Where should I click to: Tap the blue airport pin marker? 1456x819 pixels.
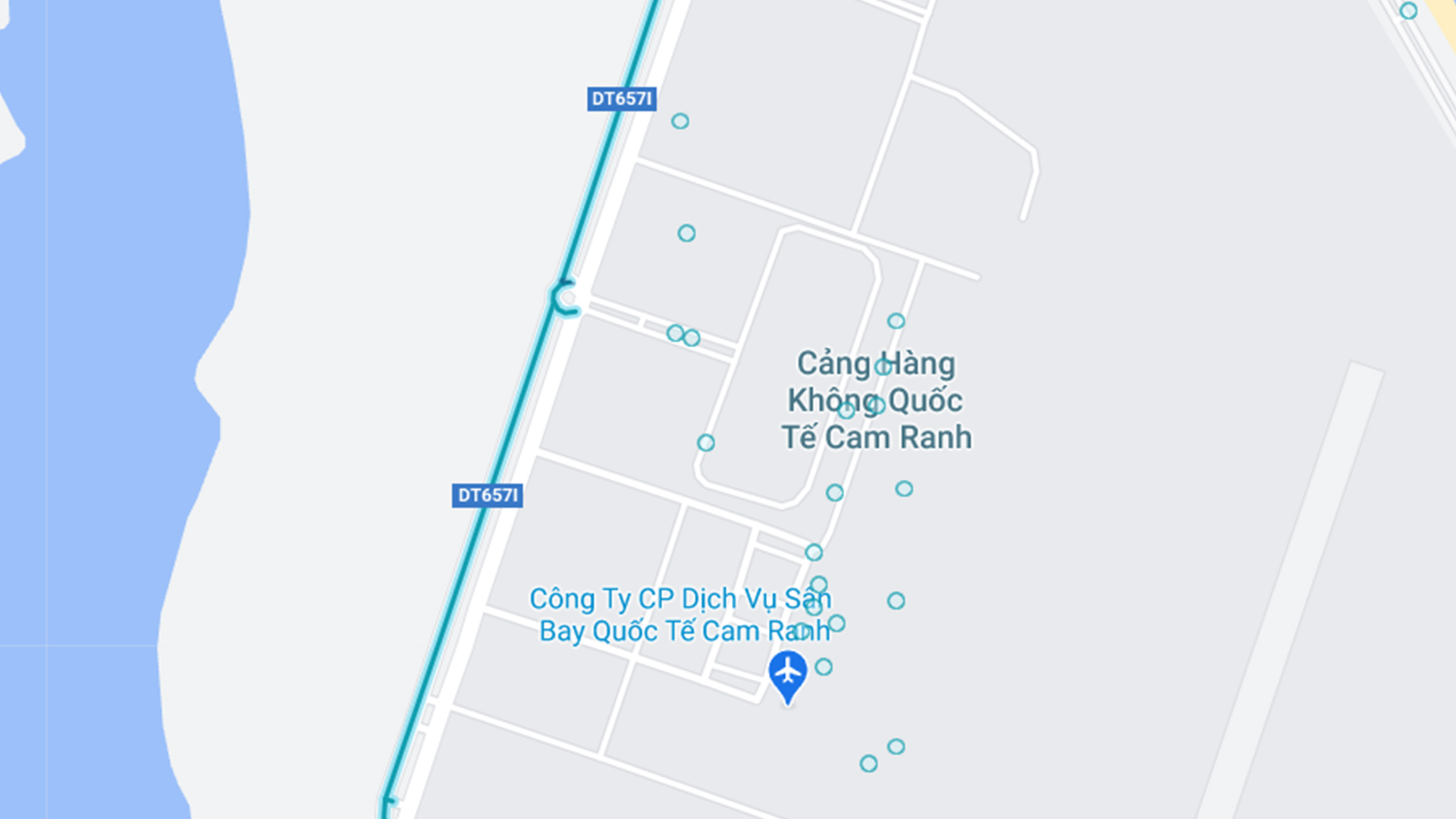pyautogui.click(x=788, y=673)
